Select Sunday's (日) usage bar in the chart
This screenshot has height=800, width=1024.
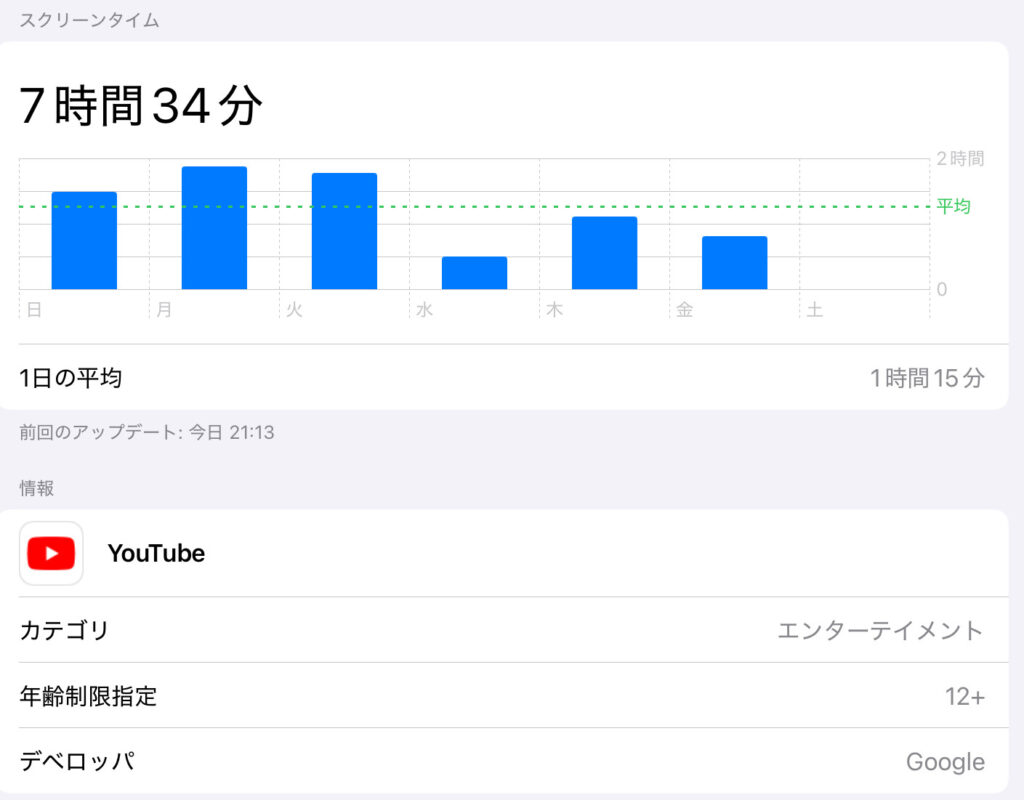point(84,241)
